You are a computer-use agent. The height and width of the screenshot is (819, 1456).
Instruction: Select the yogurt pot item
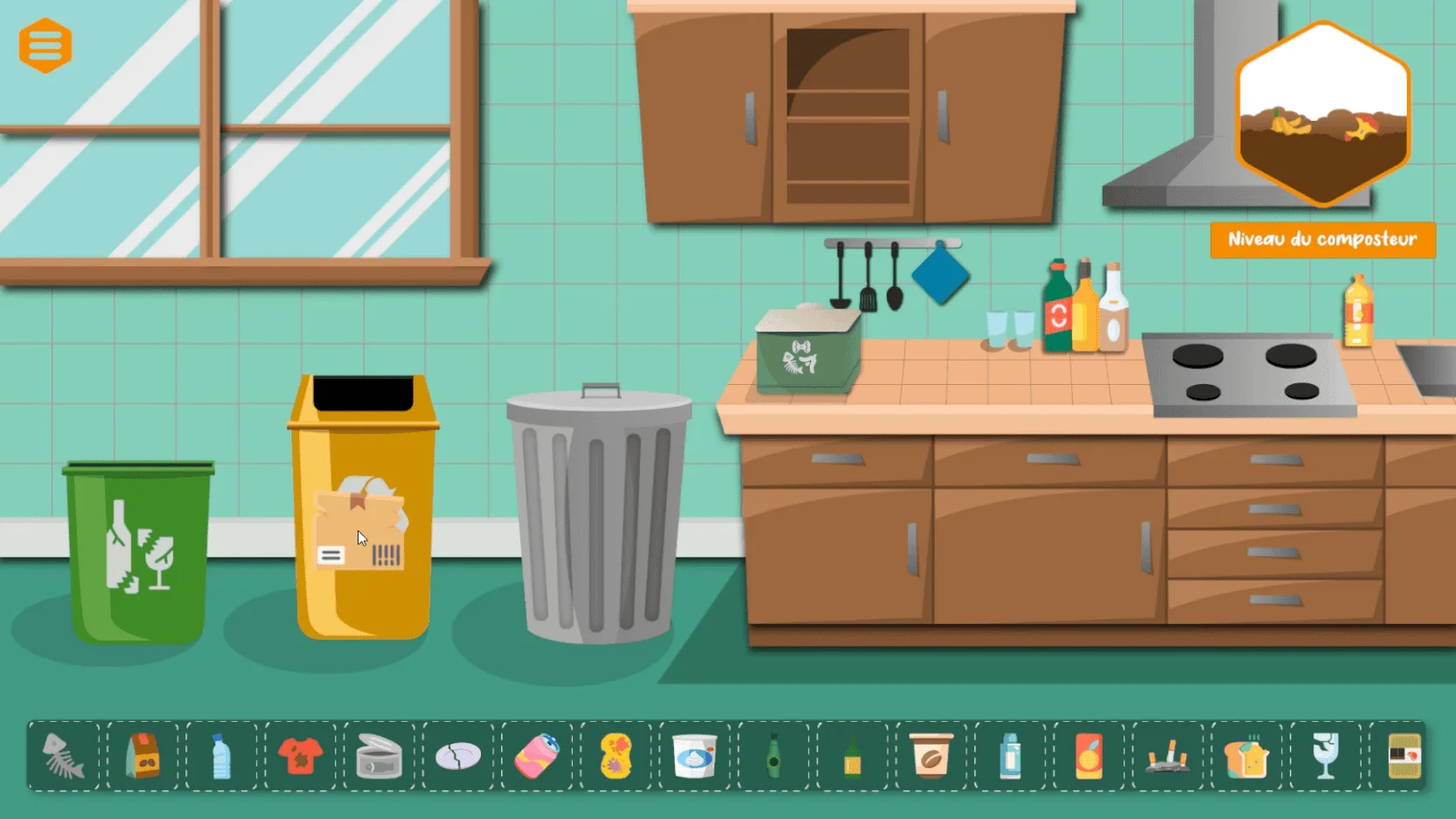pyautogui.click(x=694, y=756)
